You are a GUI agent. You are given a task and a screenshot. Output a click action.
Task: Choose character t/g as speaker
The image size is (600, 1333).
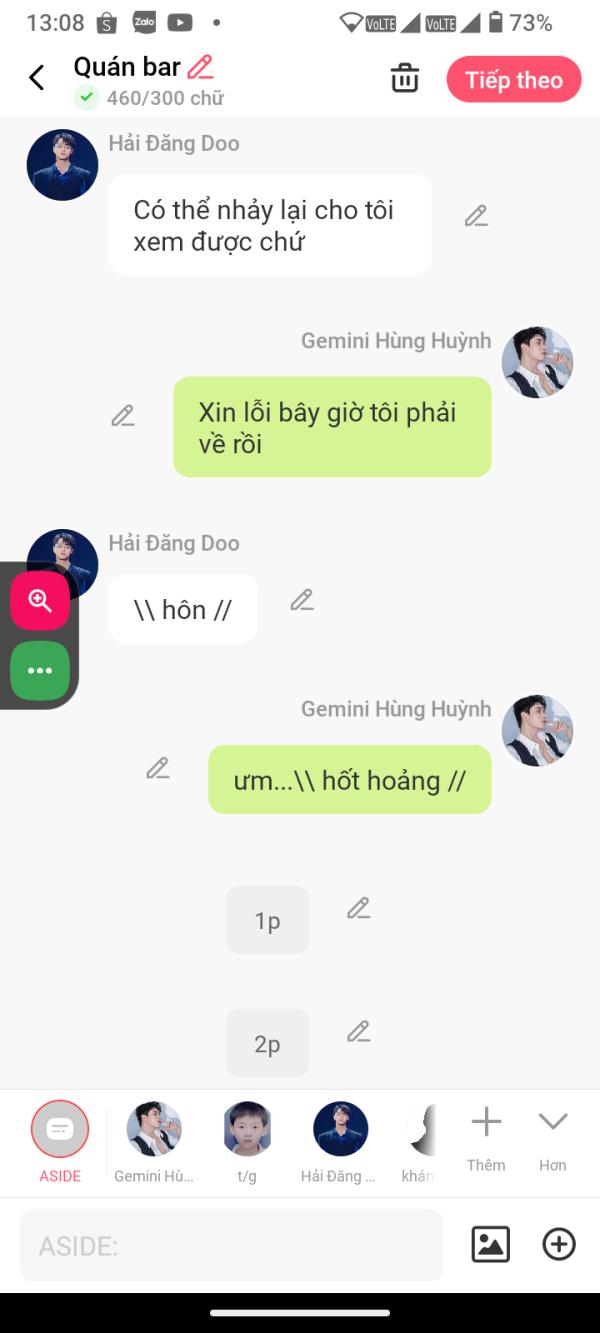247,1142
